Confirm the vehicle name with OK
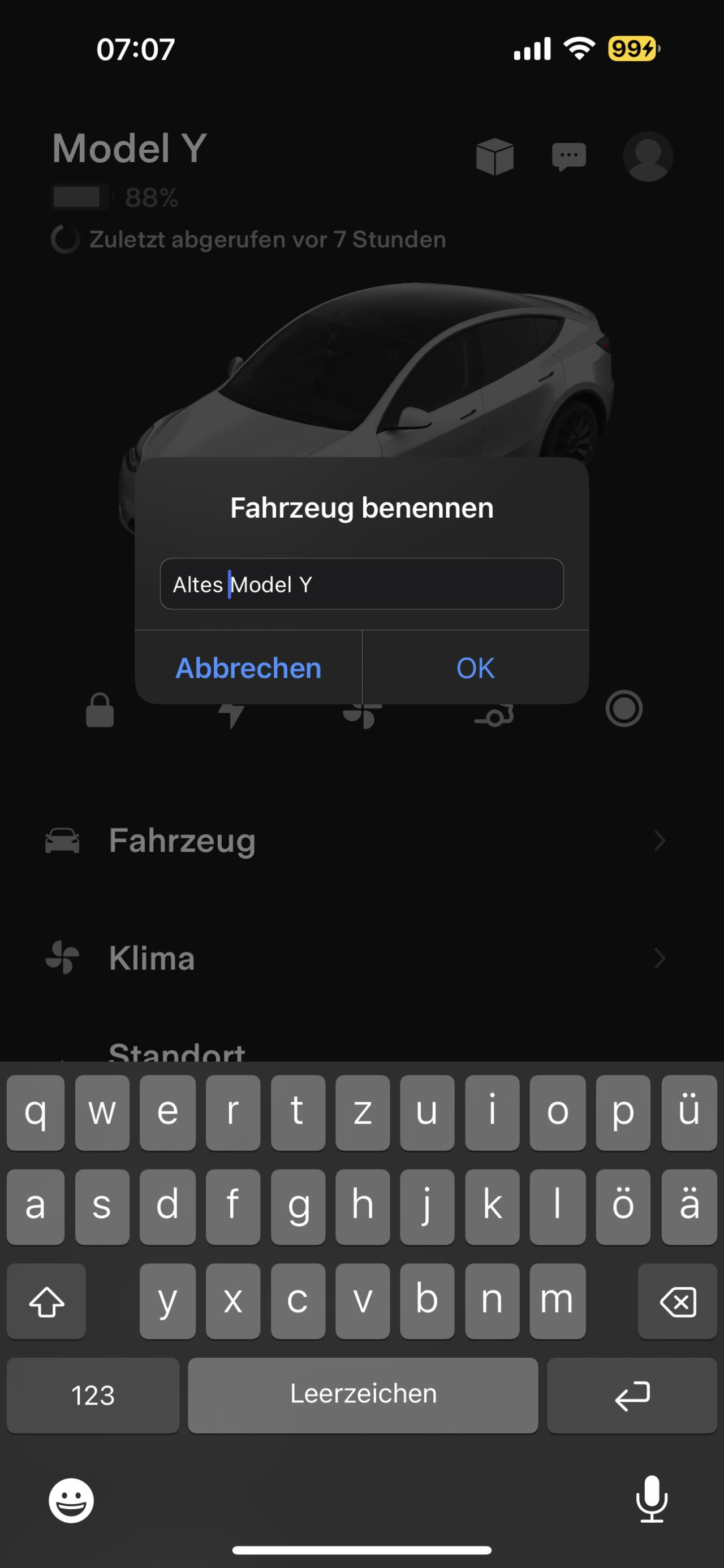The image size is (724, 1568). [476, 668]
